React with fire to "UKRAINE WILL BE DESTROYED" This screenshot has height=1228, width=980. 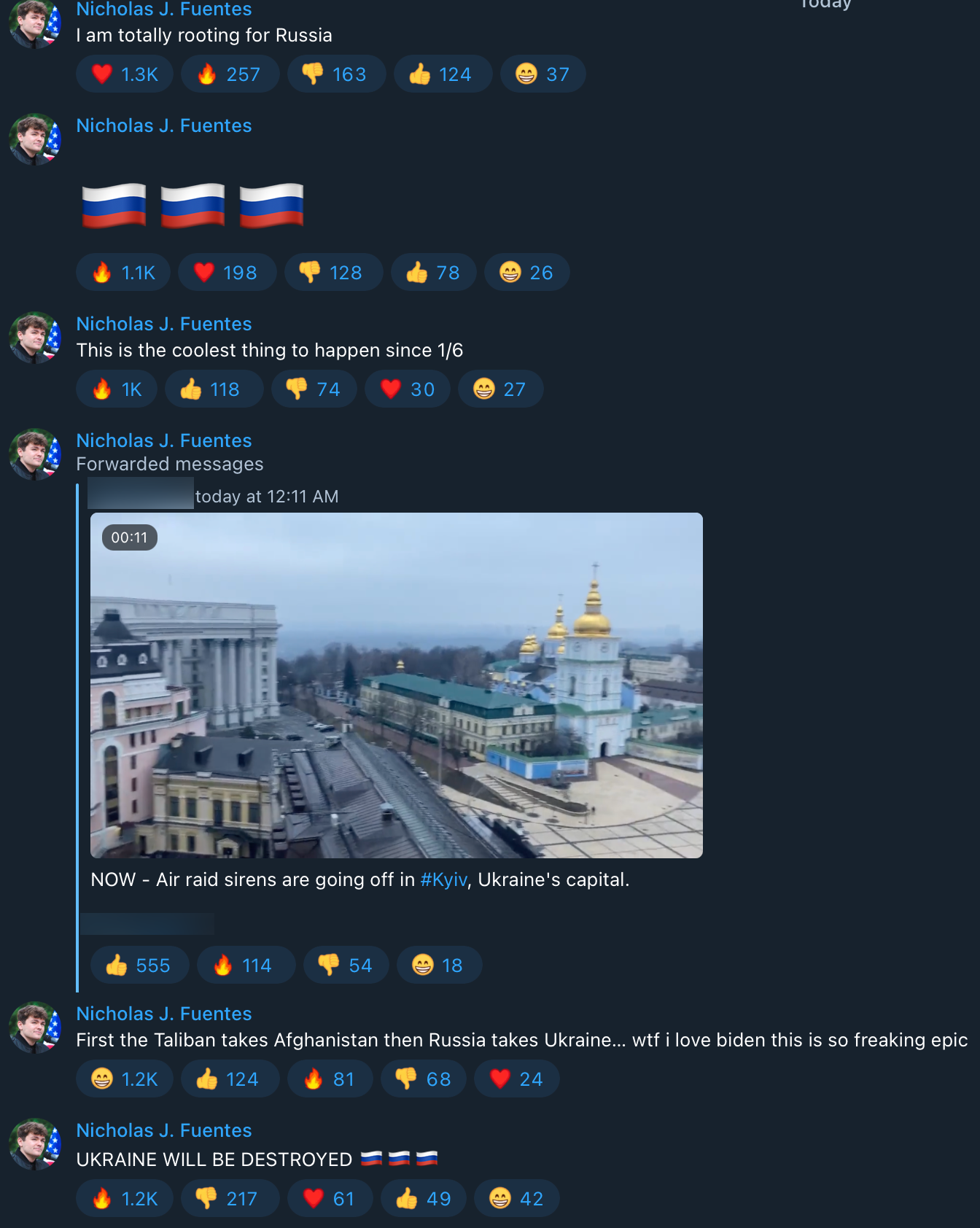tap(125, 1199)
